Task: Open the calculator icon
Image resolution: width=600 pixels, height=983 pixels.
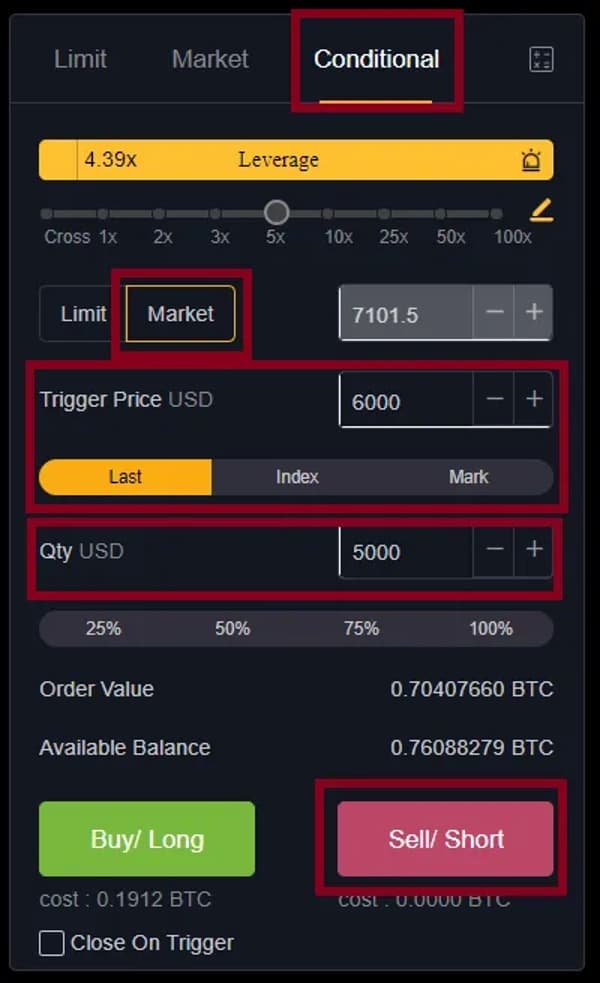Action: [x=541, y=60]
